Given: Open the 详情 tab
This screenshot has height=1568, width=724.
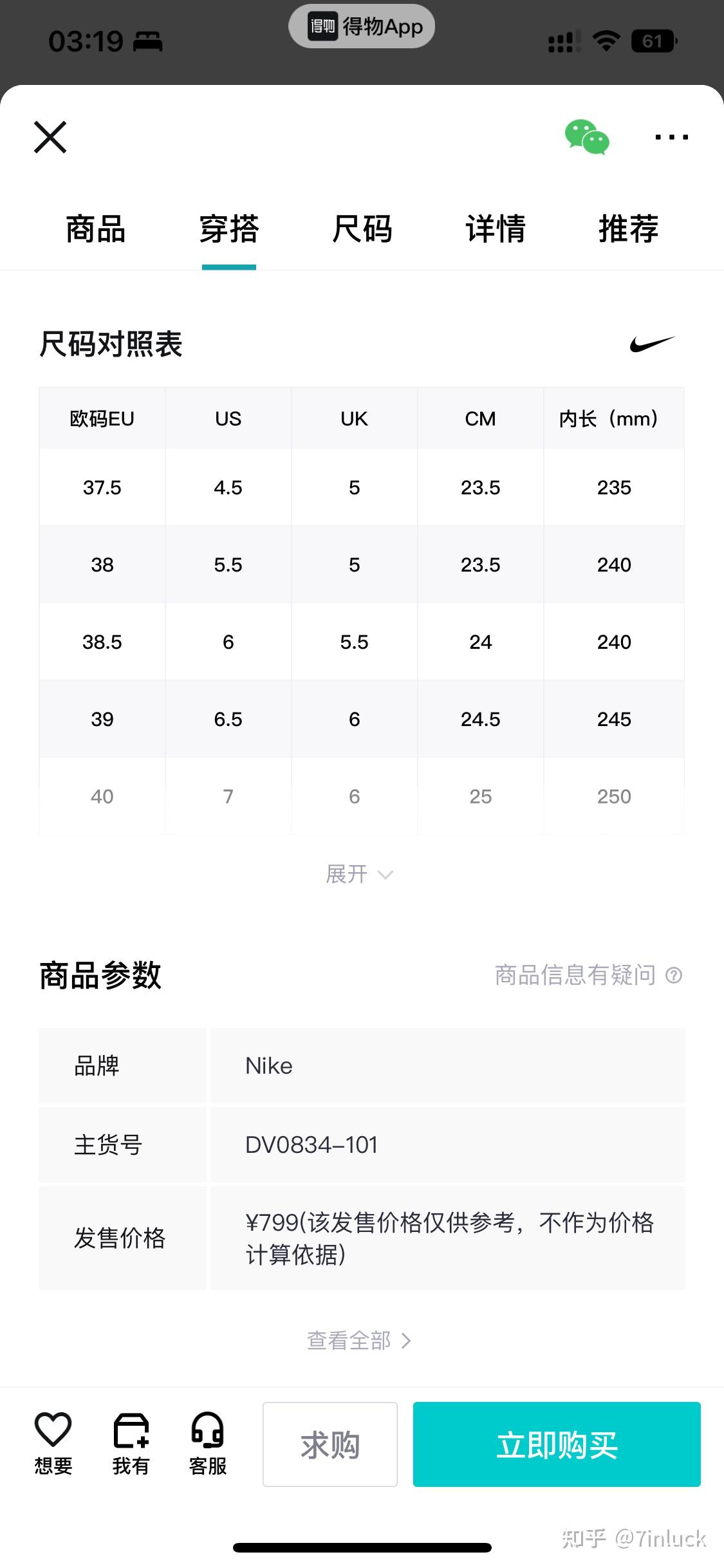Looking at the screenshot, I should (495, 230).
